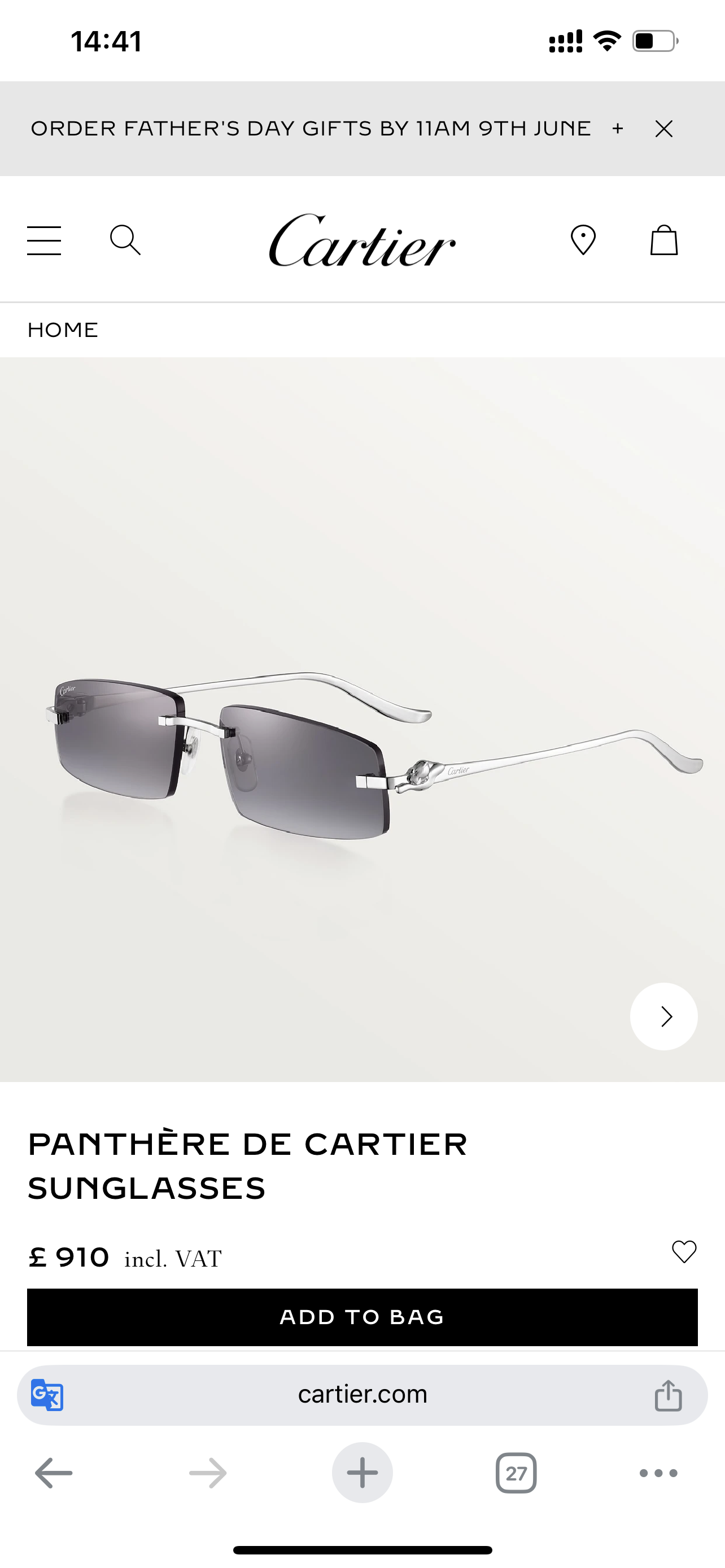Image resolution: width=725 pixels, height=1568 pixels.
Task: Dismiss the Father's Day banner
Action: pyautogui.click(x=663, y=129)
